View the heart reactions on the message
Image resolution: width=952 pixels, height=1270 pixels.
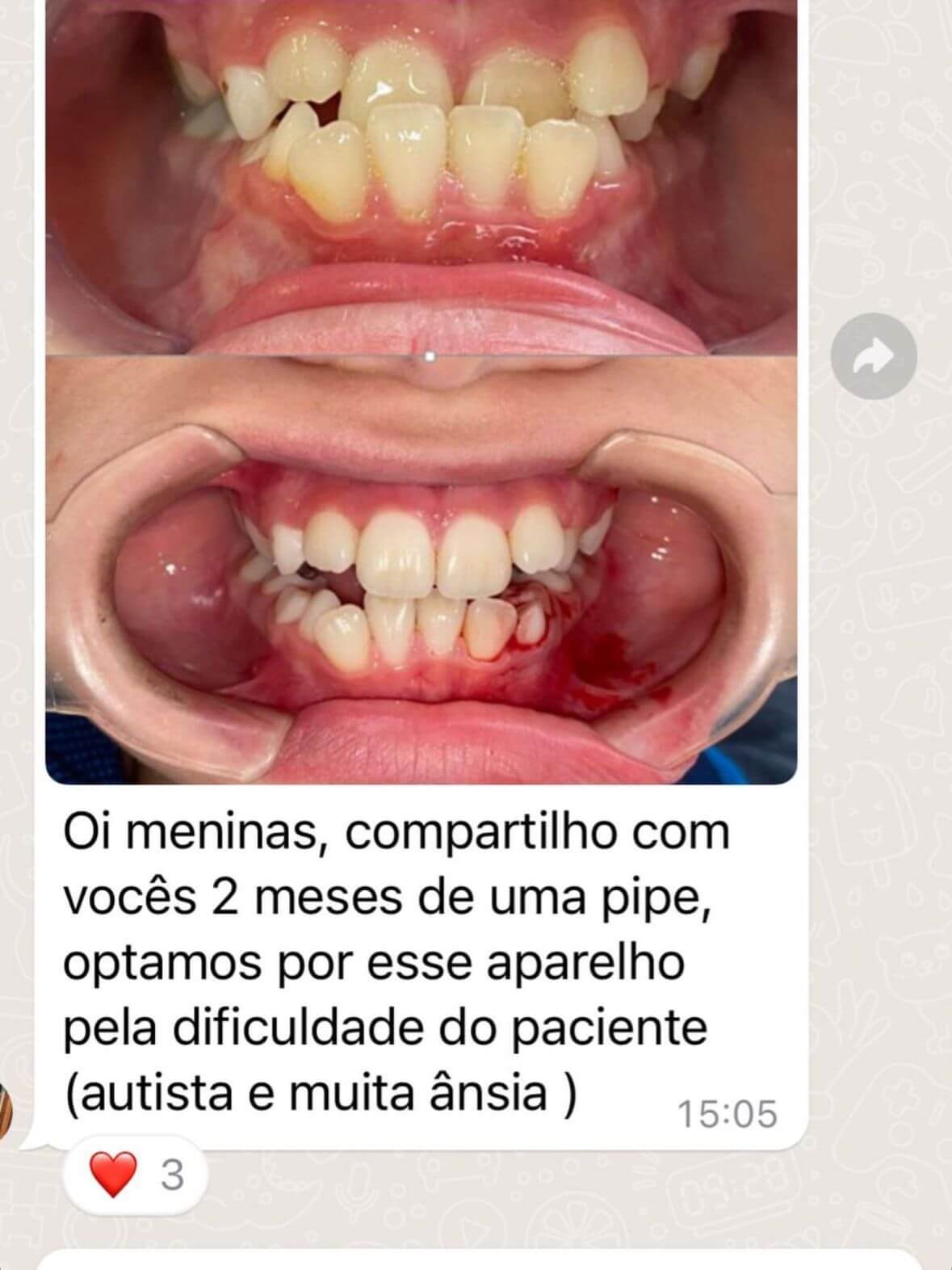pos(136,1175)
